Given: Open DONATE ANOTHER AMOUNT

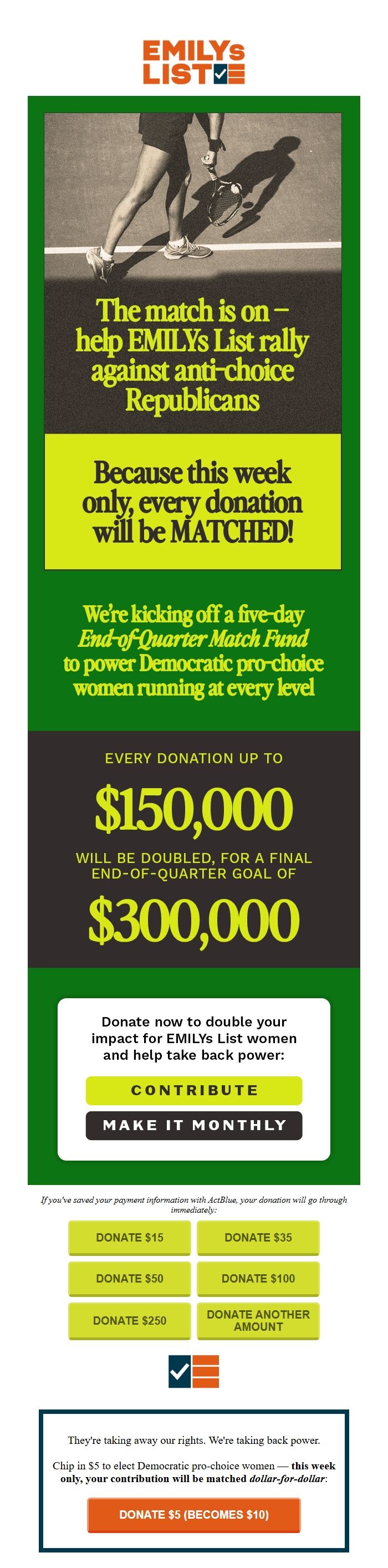Looking at the screenshot, I should (x=258, y=1320).
